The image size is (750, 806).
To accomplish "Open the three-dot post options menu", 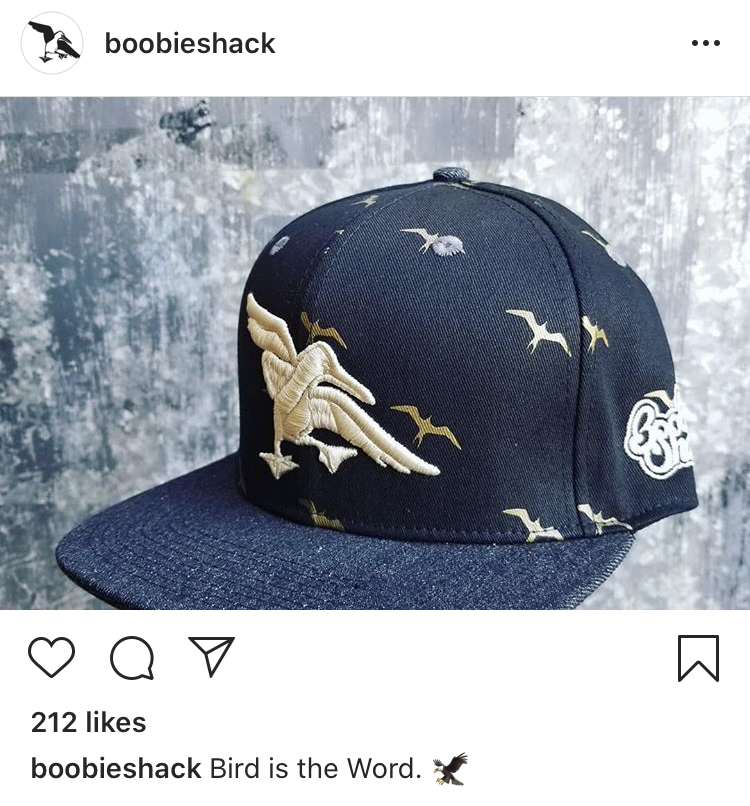I will coord(705,43).
